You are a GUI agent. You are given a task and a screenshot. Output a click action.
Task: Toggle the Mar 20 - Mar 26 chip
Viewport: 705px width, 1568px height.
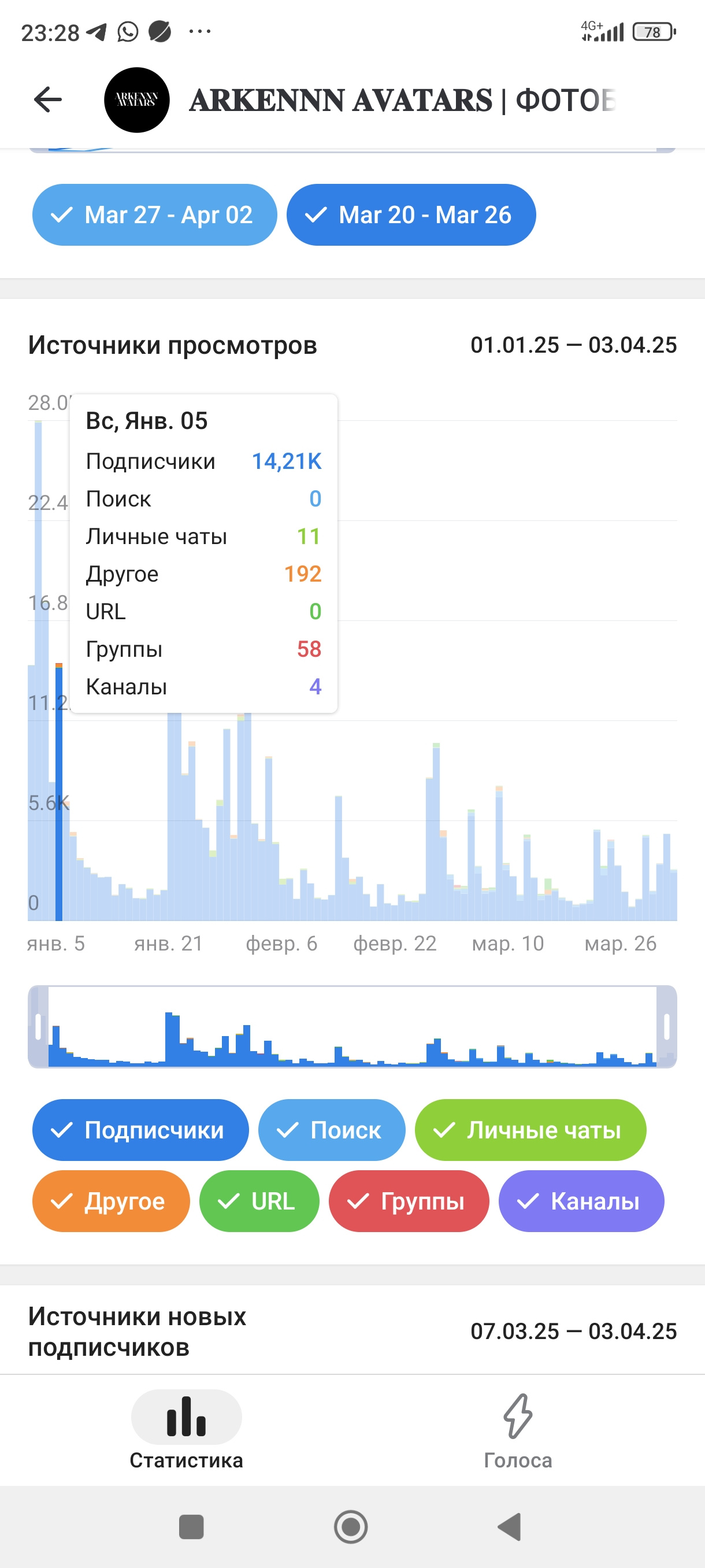click(411, 215)
